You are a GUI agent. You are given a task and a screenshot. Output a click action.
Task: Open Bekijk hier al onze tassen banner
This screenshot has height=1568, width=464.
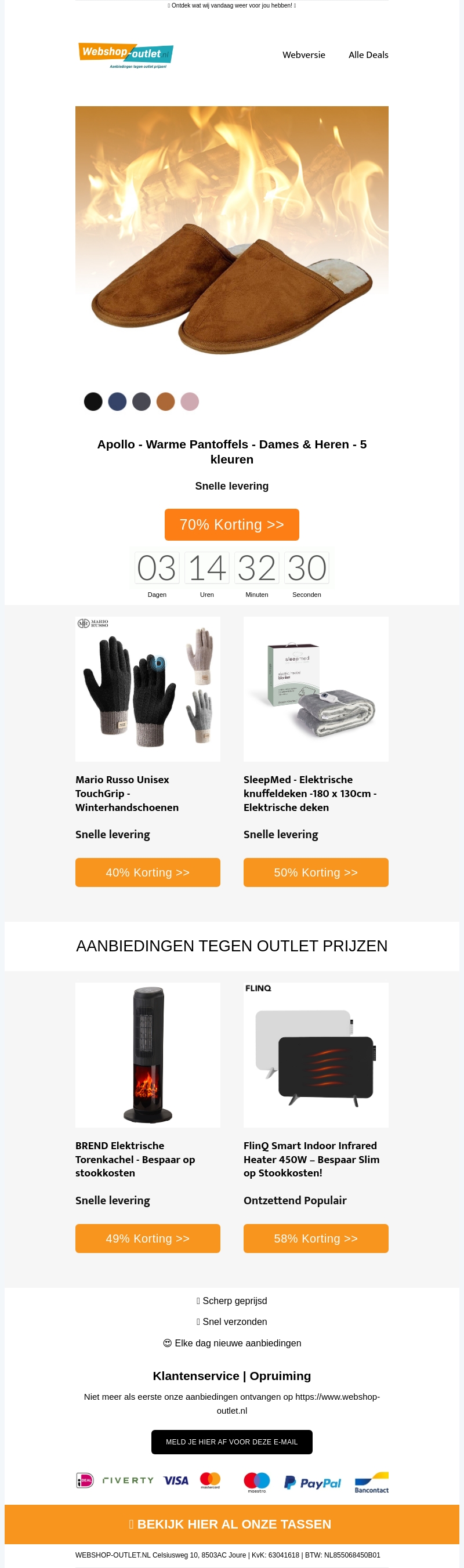(231, 1523)
